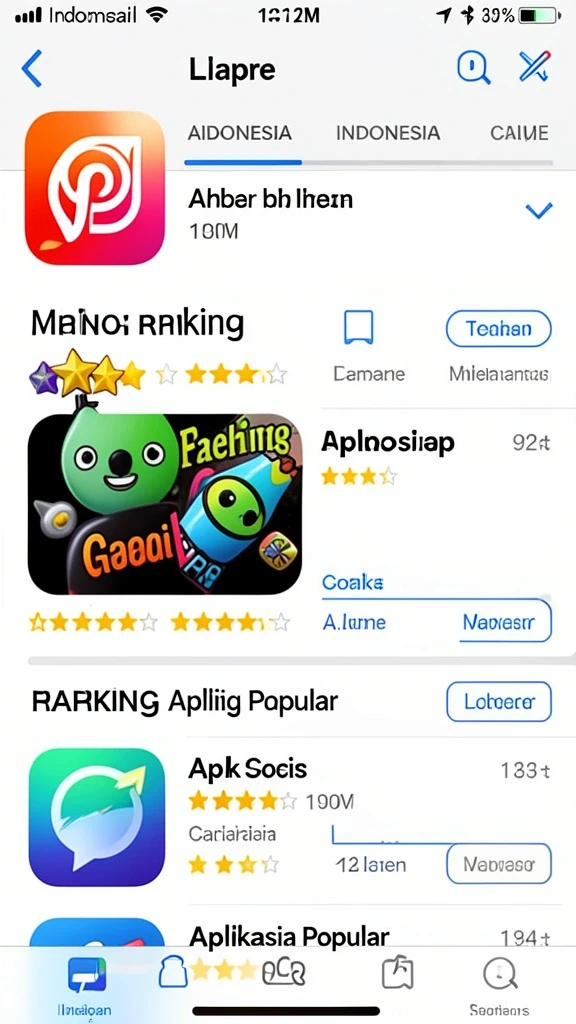Open the Seariens search bottom tab
The width and height of the screenshot is (576, 1024).
(x=500, y=985)
